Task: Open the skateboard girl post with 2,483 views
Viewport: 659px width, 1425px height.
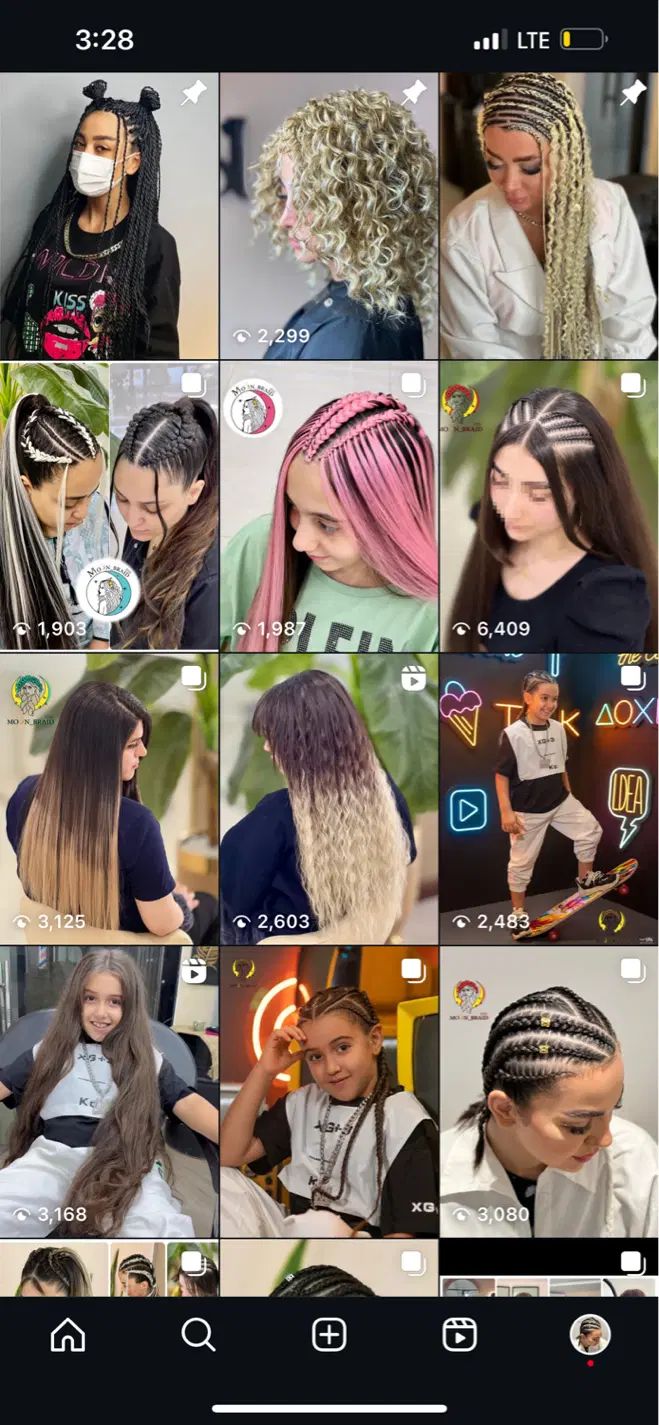Action: 549,799
